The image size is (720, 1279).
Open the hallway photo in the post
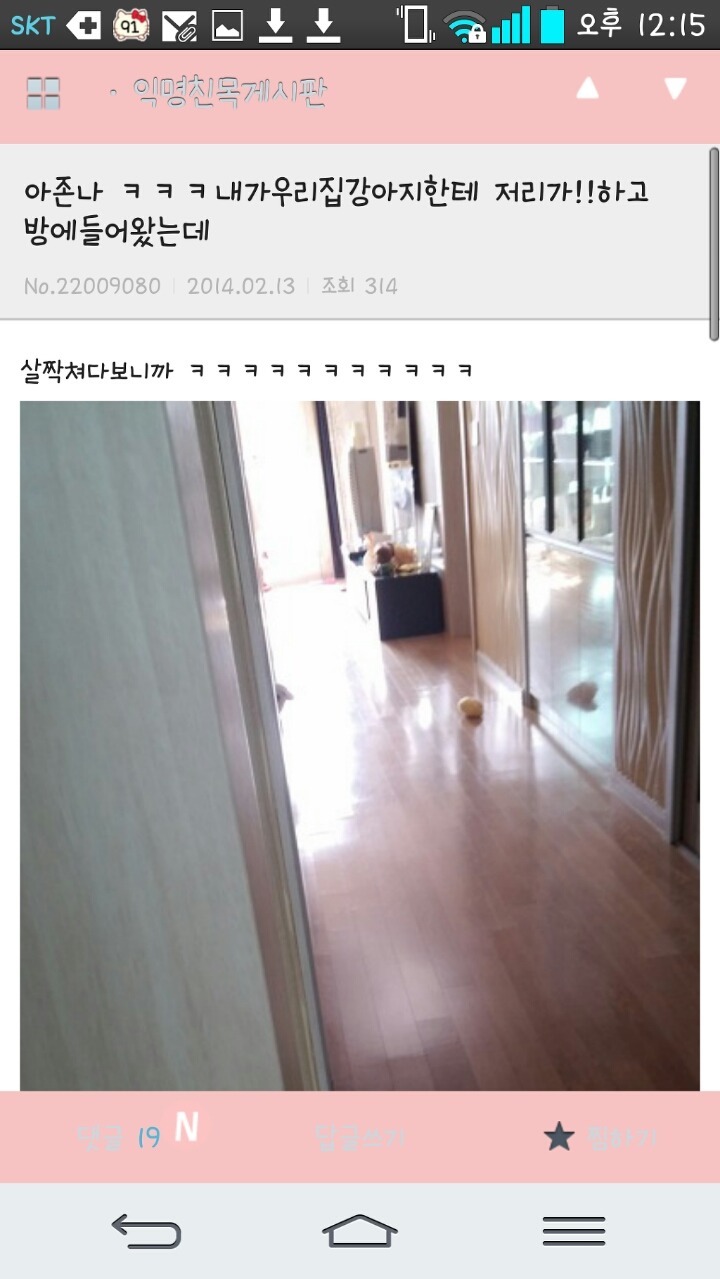pyautogui.click(x=360, y=745)
